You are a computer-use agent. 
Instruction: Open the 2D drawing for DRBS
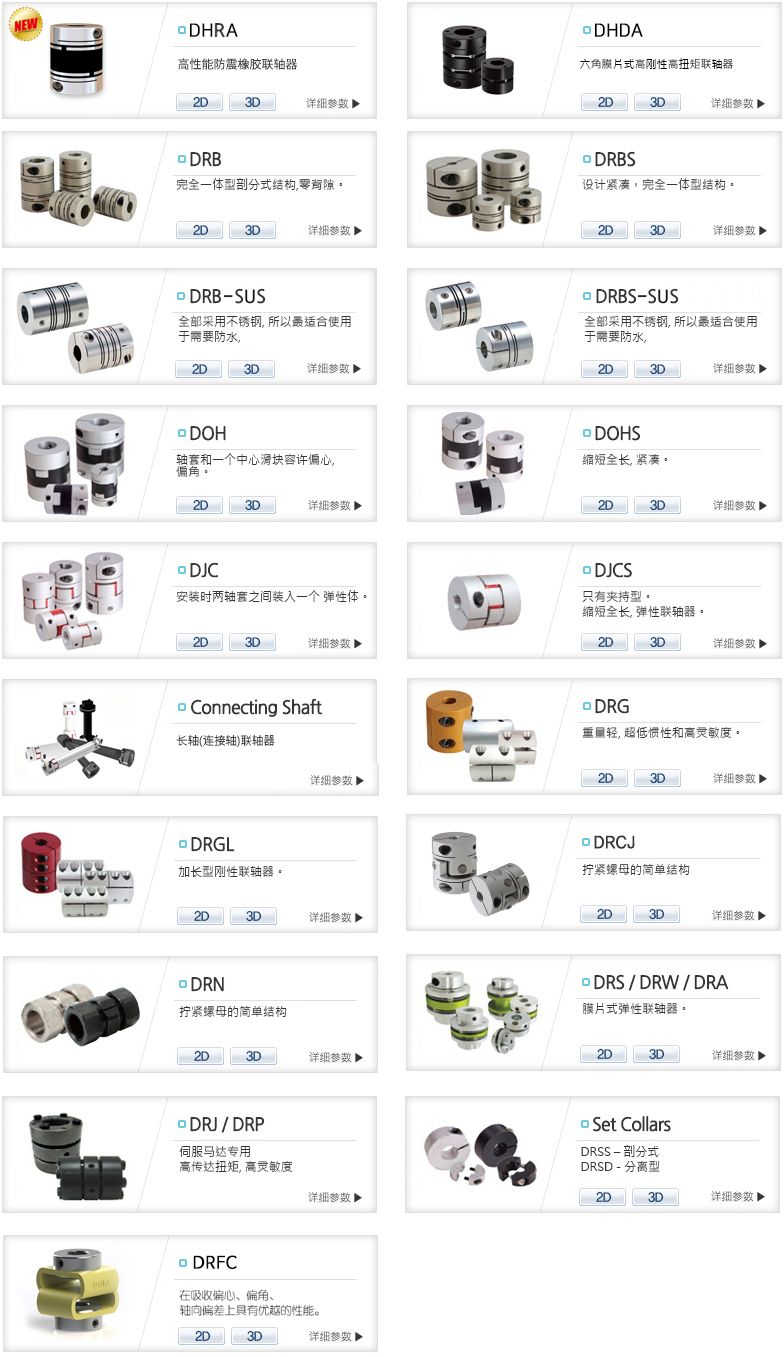605,230
